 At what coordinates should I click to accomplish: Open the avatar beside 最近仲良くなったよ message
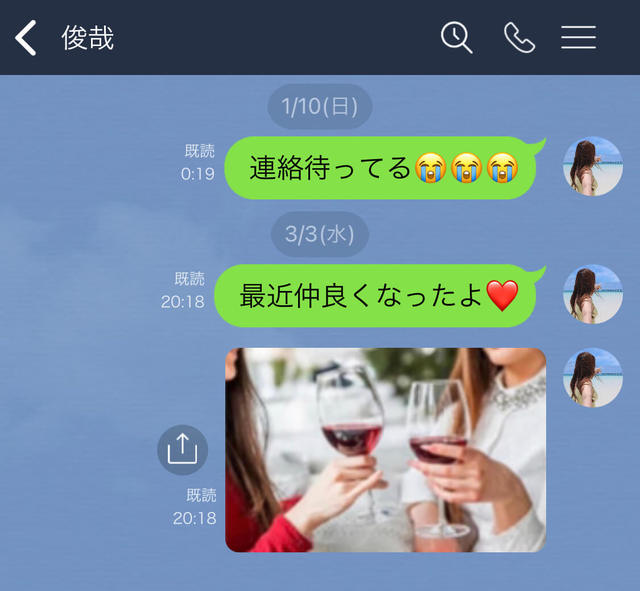click(592, 294)
